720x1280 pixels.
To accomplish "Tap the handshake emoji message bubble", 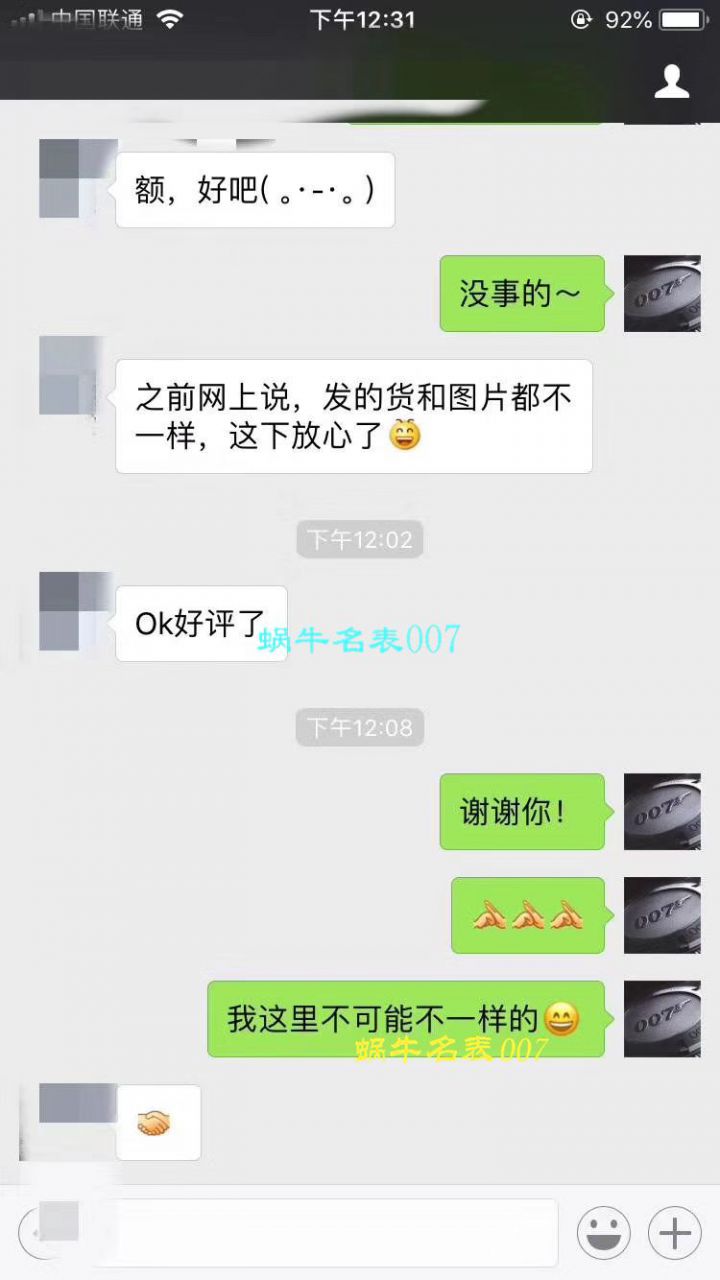I will point(158,1122).
